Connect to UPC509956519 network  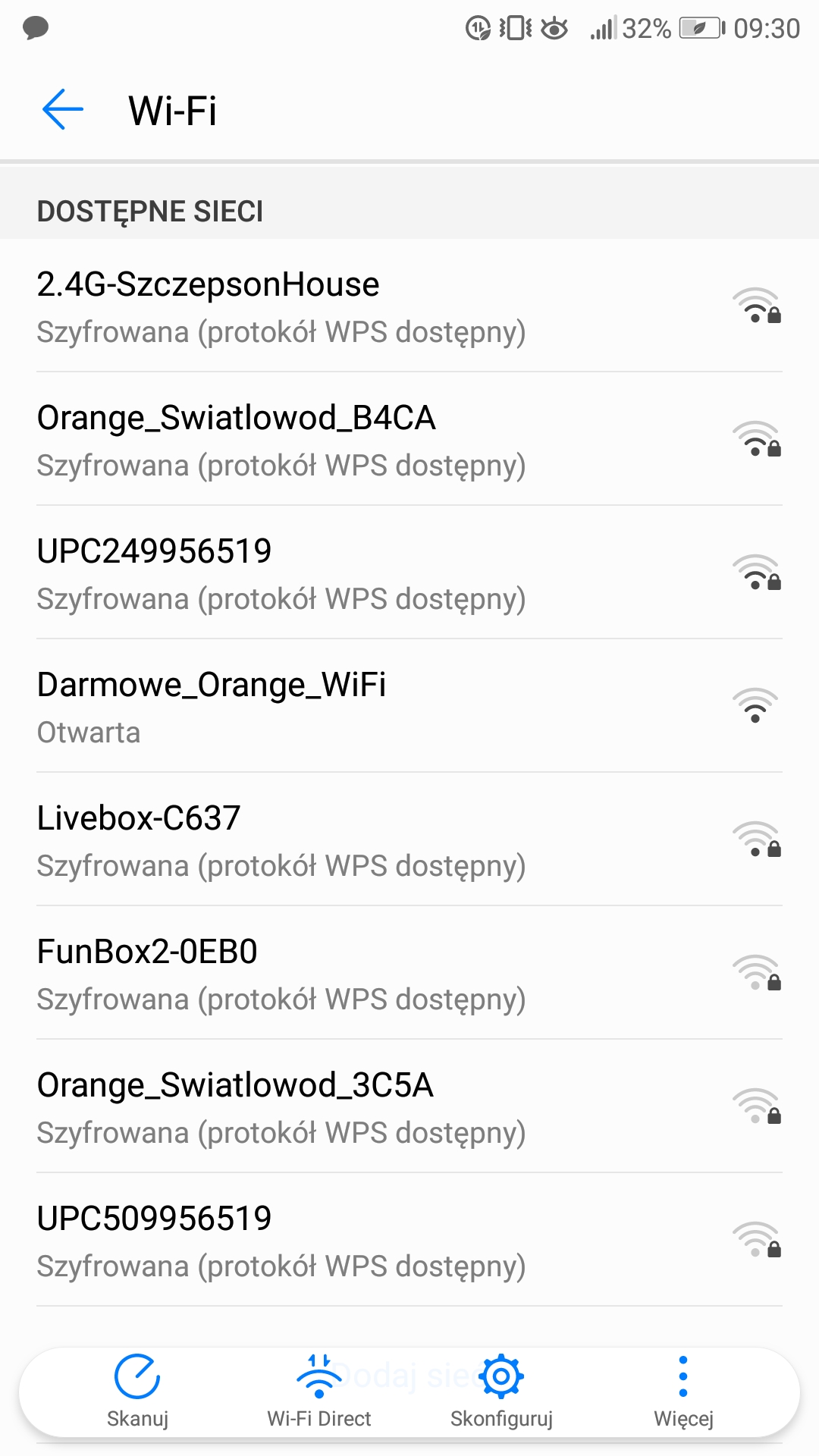click(x=409, y=1241)
